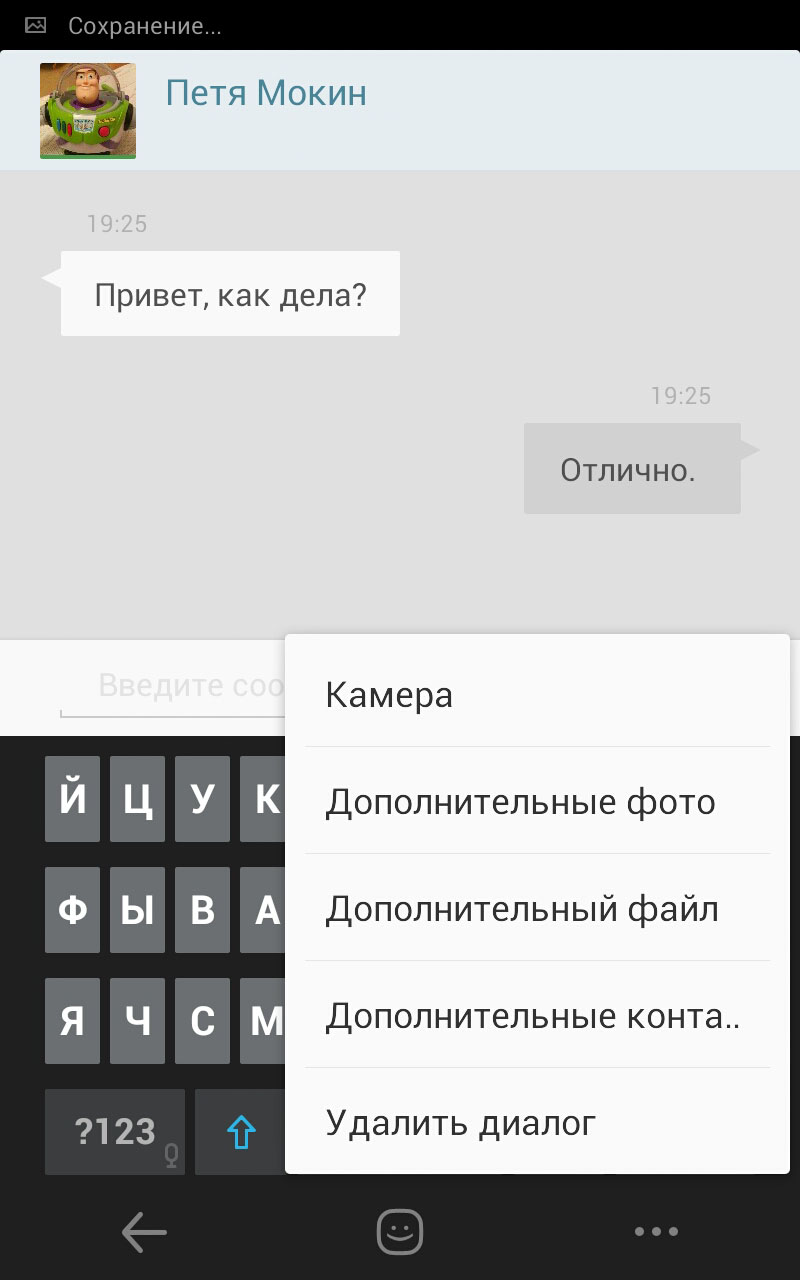This screenshot has width=800, height=1280.
Task: Go back using the arrow icon
Action: click(144, 1232)
